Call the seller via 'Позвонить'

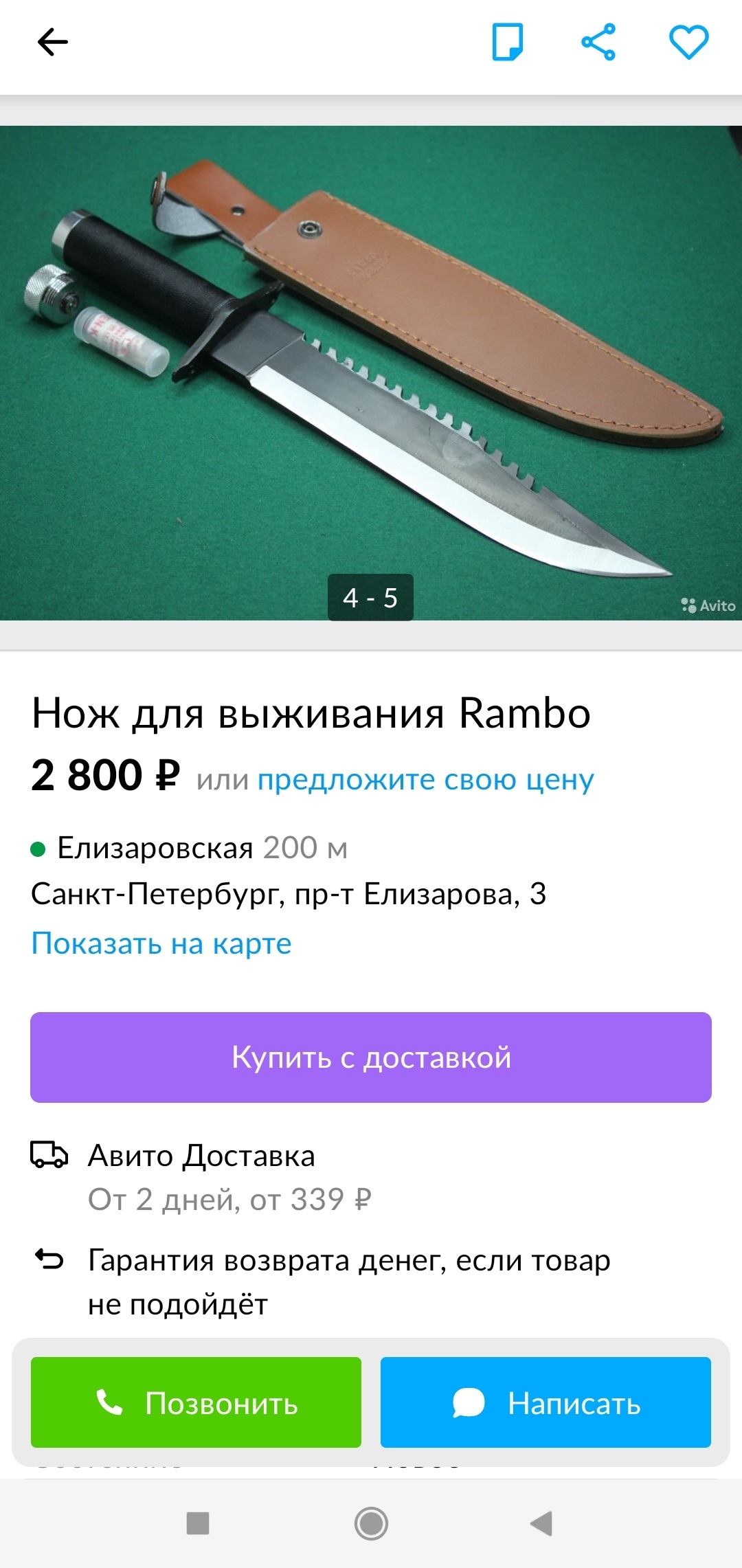pos(196,1402)
